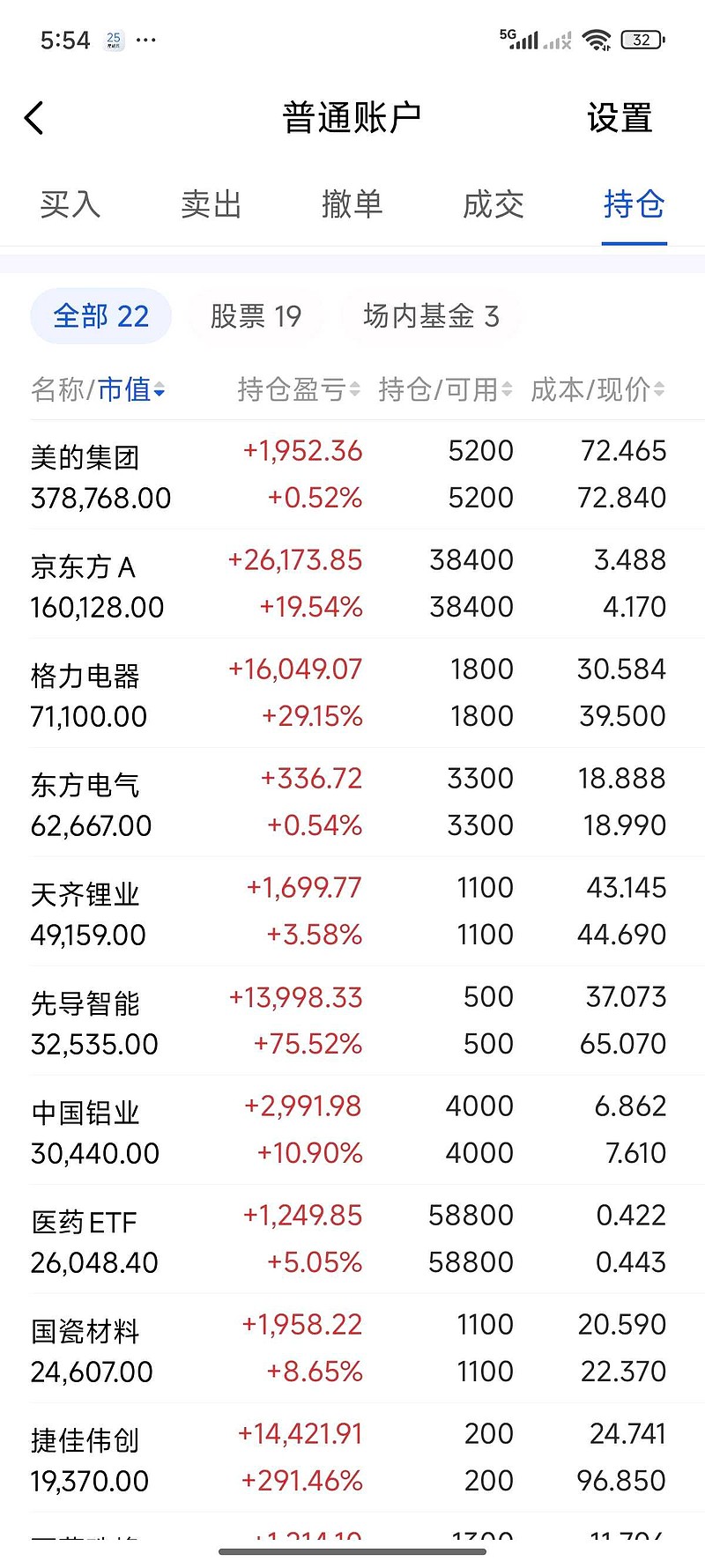Image resolution: width=705 pixels, height=1568 pixels.
Task: Switch to the 买入 tab
Action: [x=70, y=204]
